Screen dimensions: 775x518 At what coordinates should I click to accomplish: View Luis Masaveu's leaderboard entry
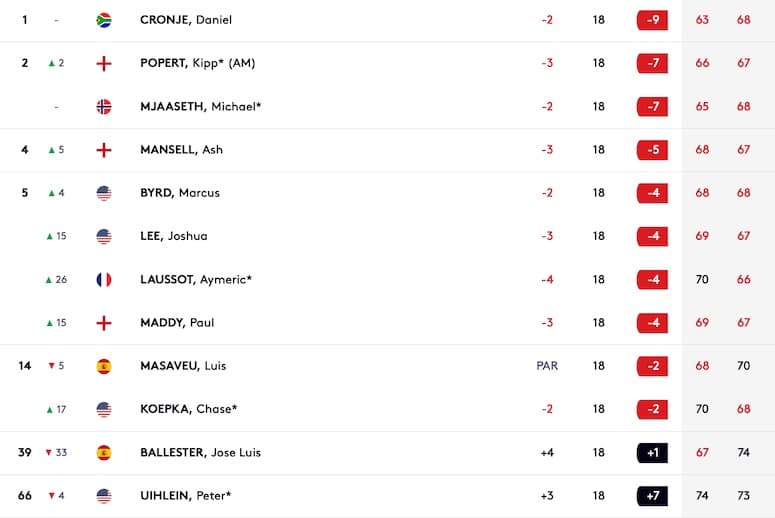[x=388, y=366]
